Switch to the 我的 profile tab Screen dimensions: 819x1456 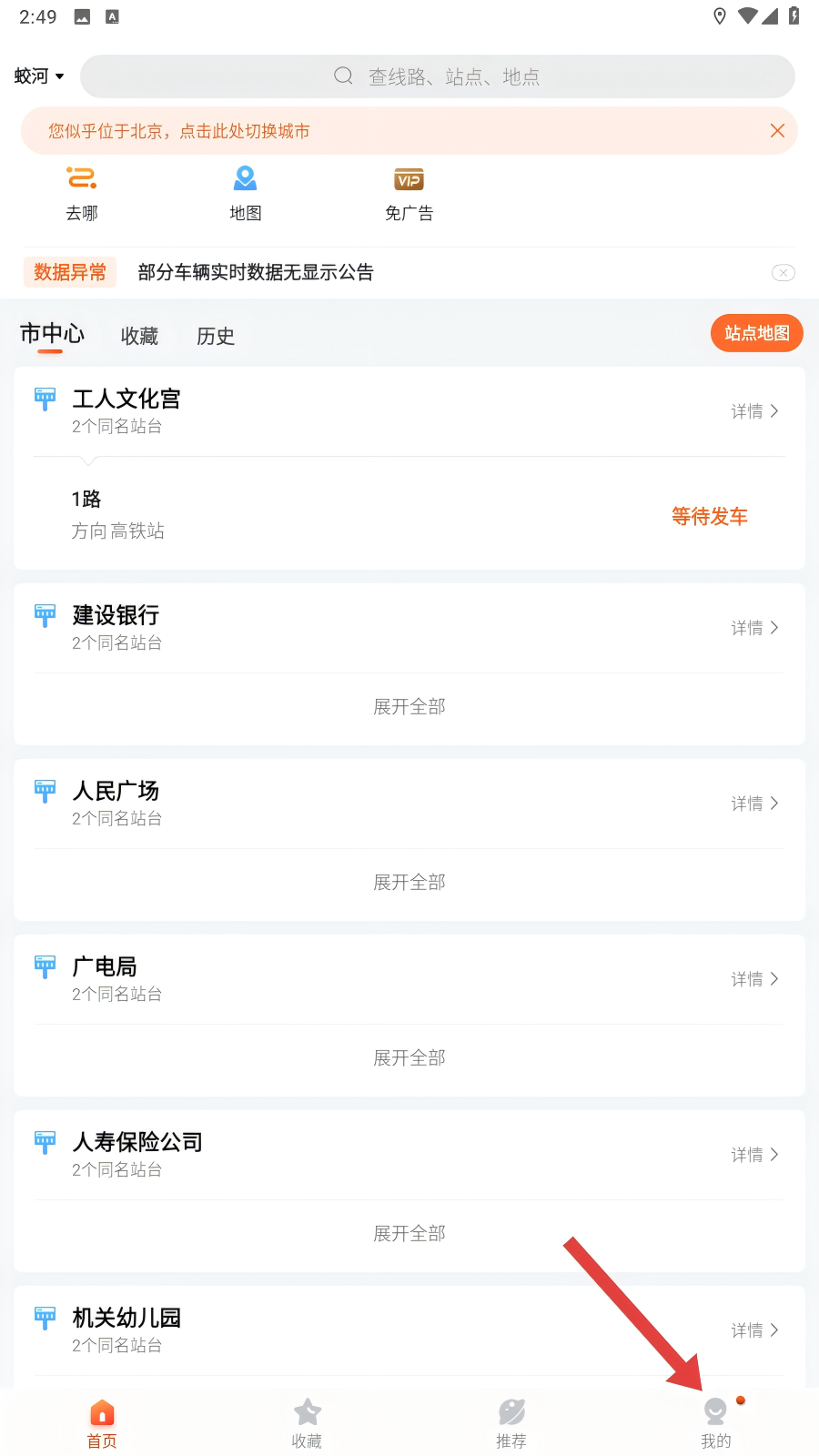pyautogui.click(x=716, y=1423)
